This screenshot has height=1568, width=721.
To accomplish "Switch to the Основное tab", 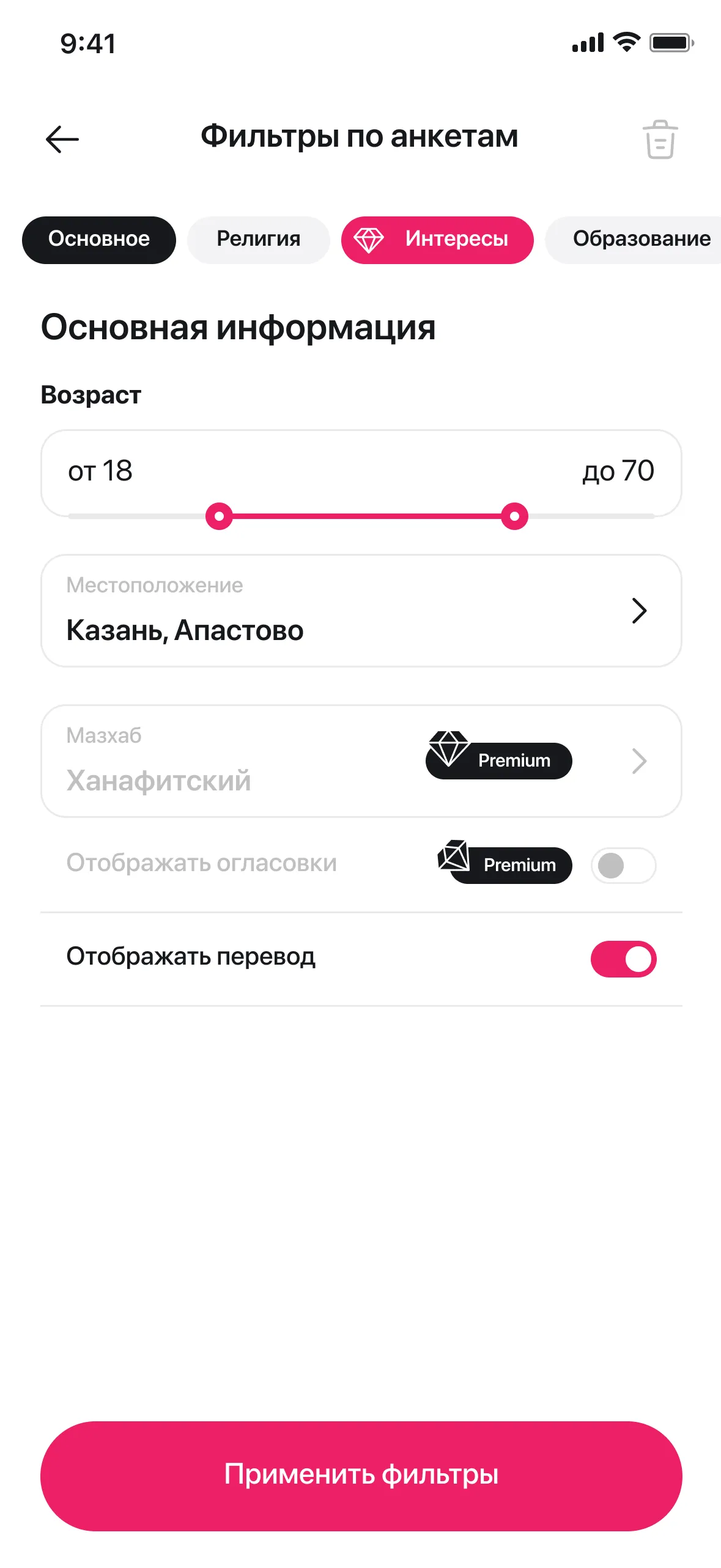I will (99, 240).
